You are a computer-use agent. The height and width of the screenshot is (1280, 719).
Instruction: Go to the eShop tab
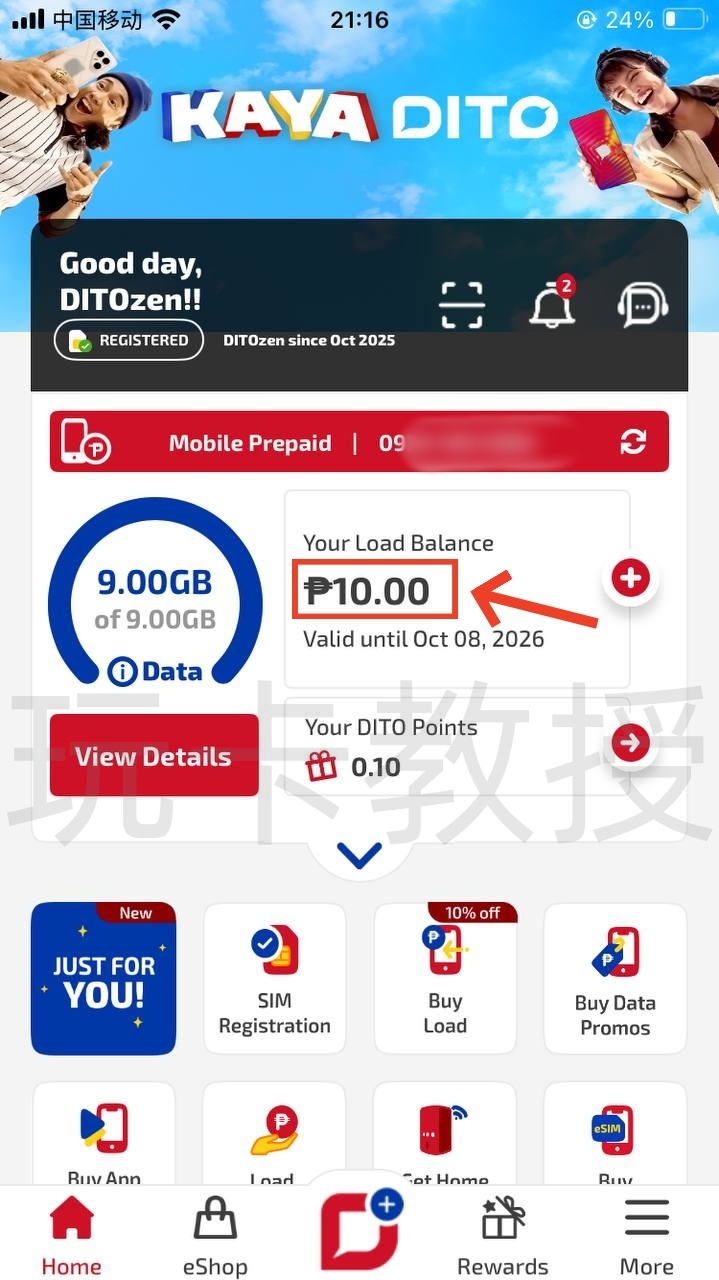coord(215,1236)
